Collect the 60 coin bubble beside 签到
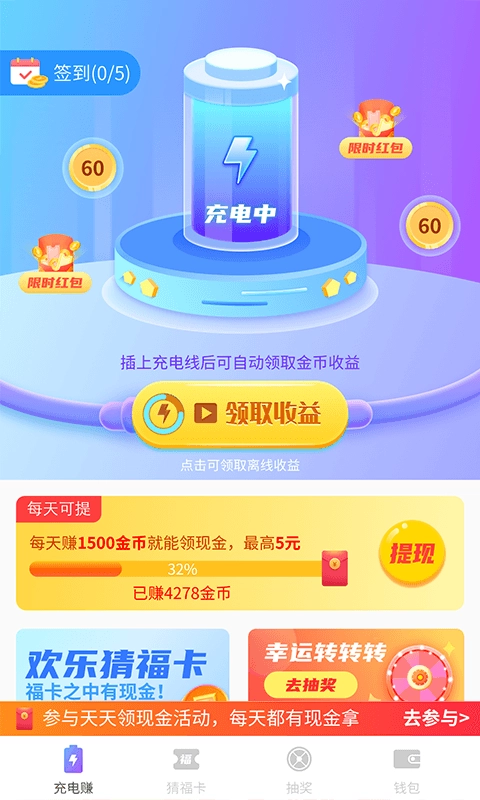 click(x=92, y=168)
